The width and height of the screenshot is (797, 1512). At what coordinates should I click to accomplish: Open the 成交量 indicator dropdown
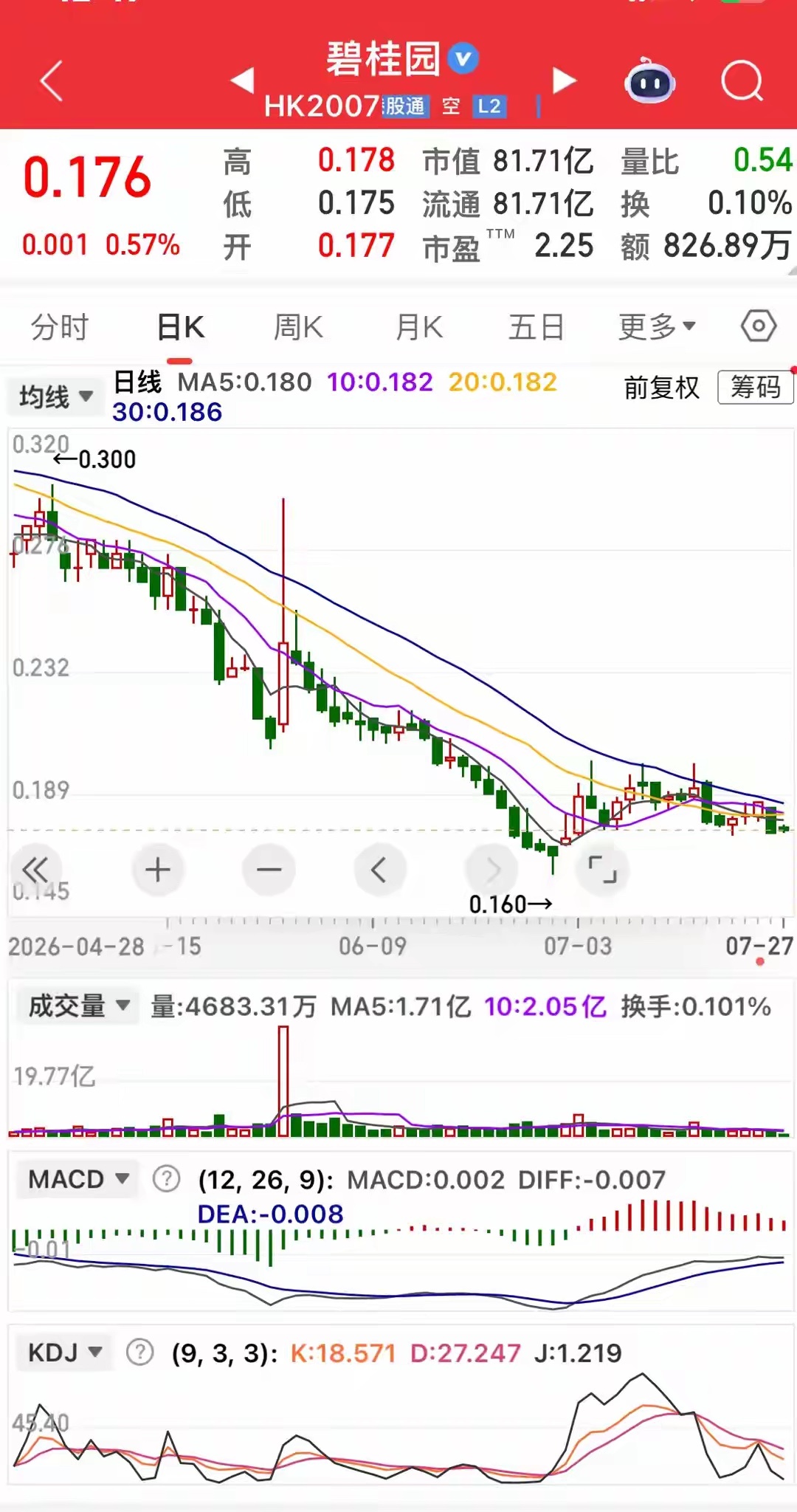tap(77, 1006)
